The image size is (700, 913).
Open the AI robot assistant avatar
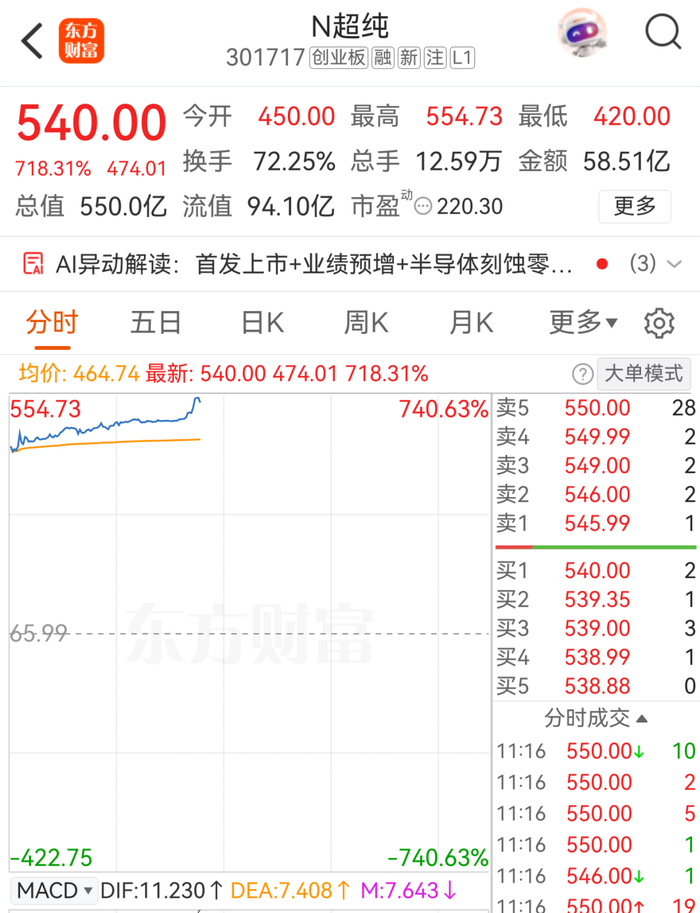coord(581,32)
